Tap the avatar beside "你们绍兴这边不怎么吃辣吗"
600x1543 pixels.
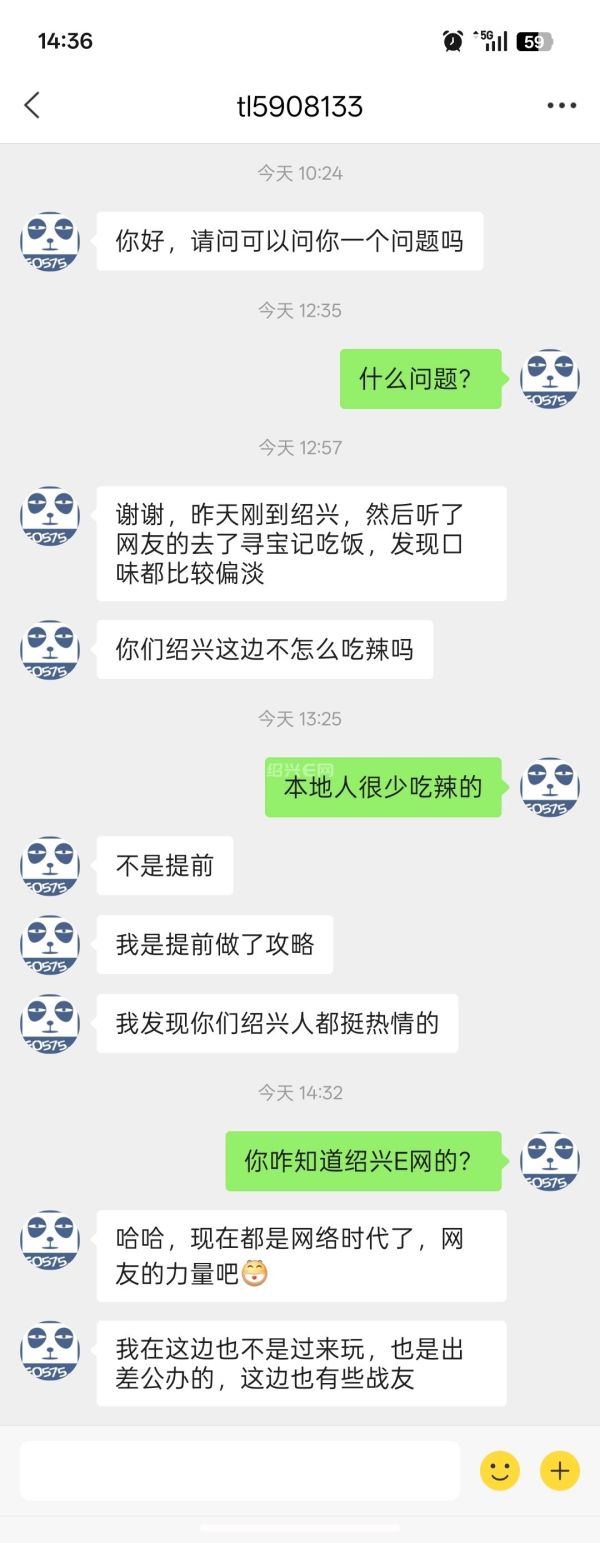click(x=50, y=649)
